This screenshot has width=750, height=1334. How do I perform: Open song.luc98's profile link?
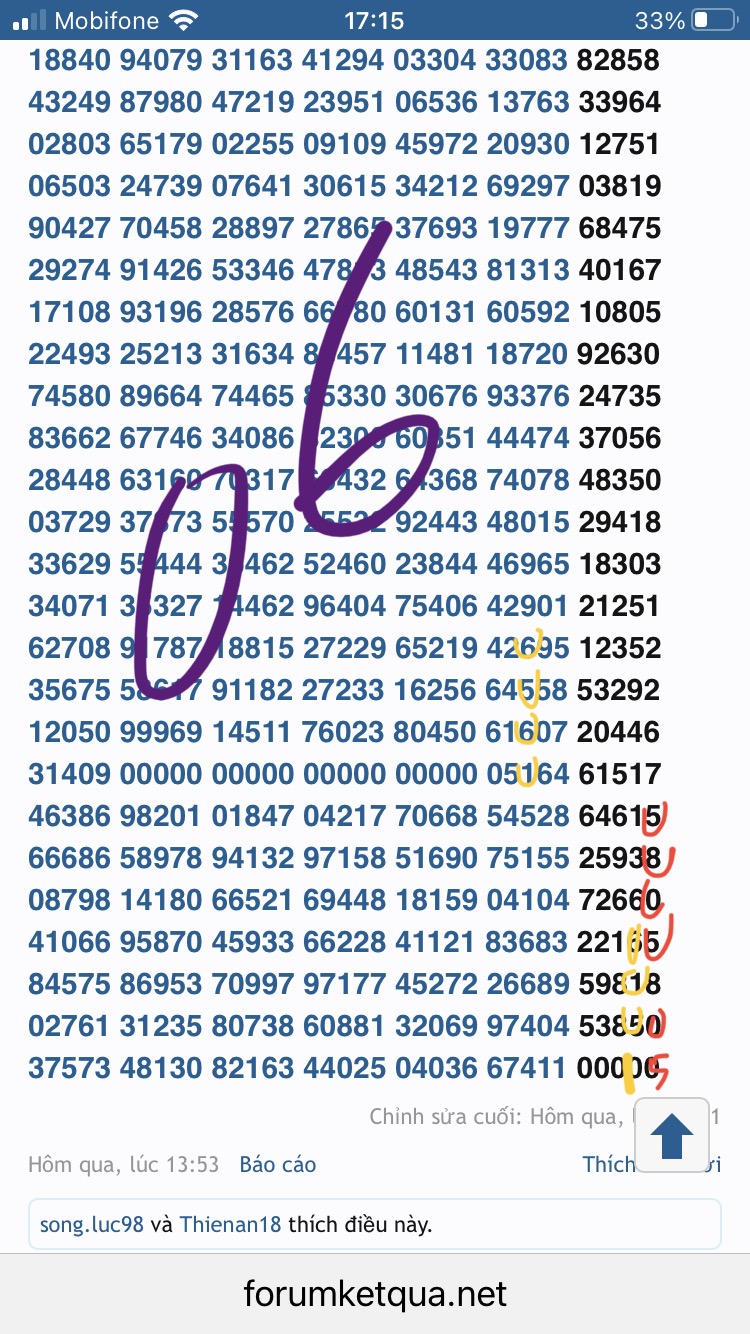point(91,1224)
